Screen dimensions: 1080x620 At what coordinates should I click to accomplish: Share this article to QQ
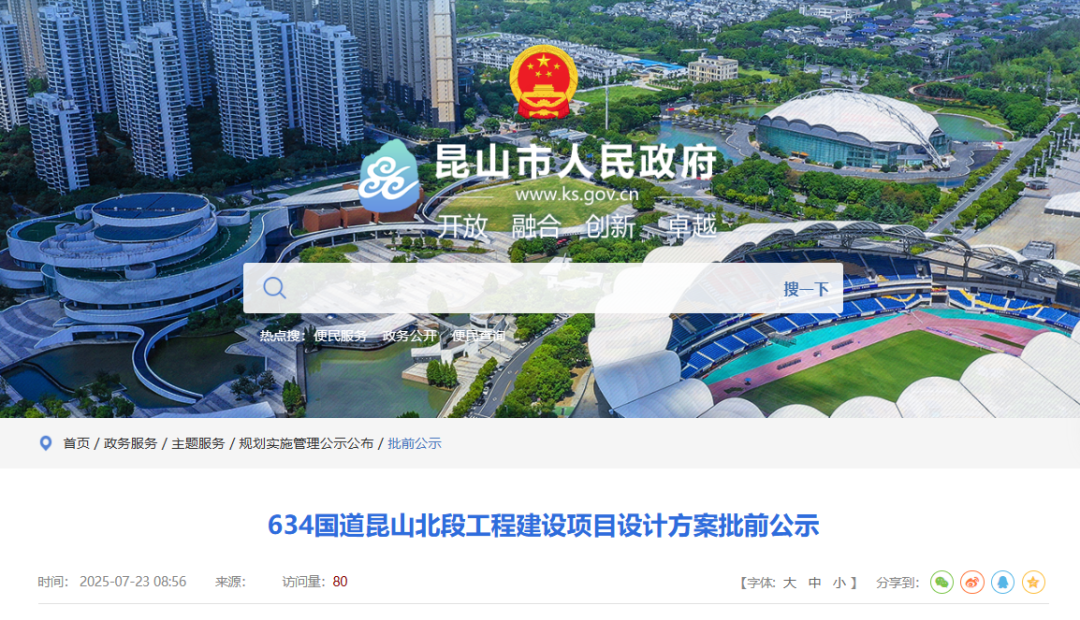[1003, 582]
